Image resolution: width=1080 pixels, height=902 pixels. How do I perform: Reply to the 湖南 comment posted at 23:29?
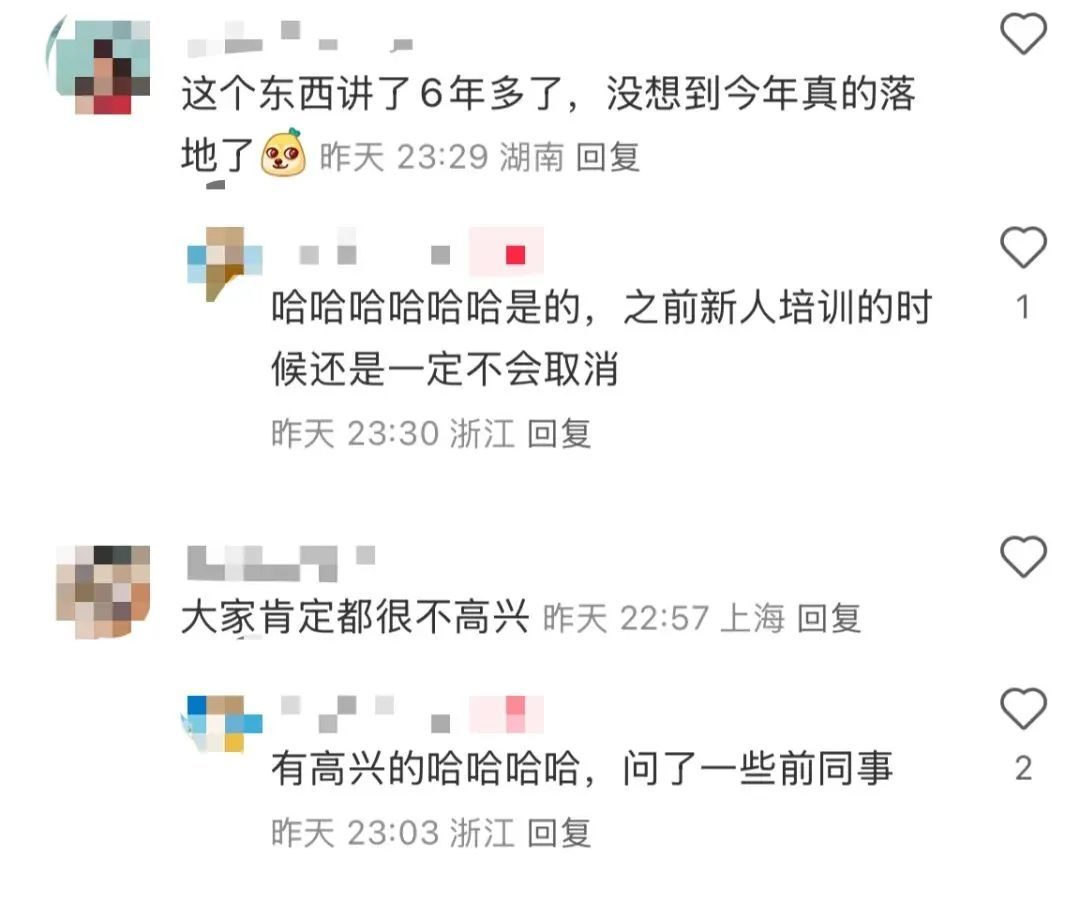608,157
